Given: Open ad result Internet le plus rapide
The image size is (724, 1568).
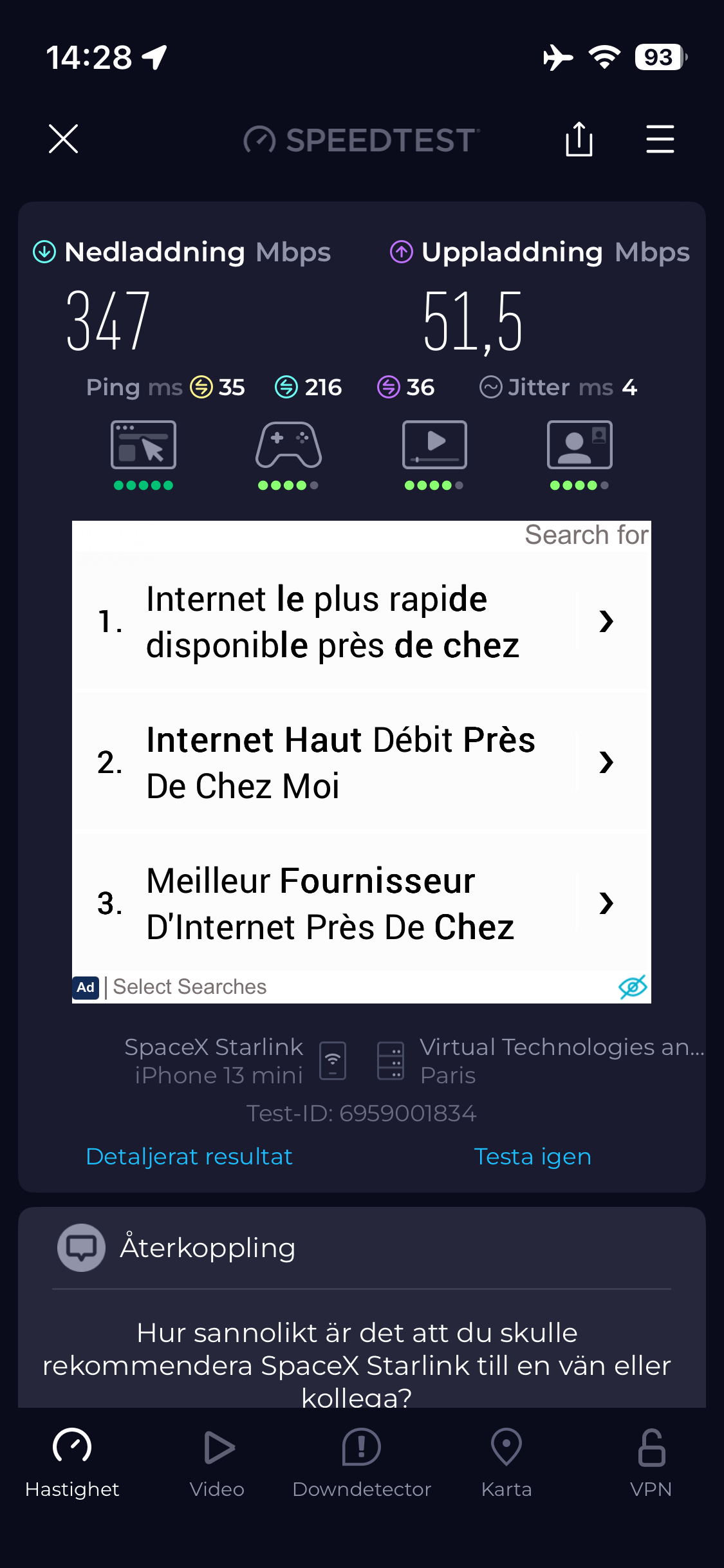Looking at the screenshot, I should click(x=360, y=622).
